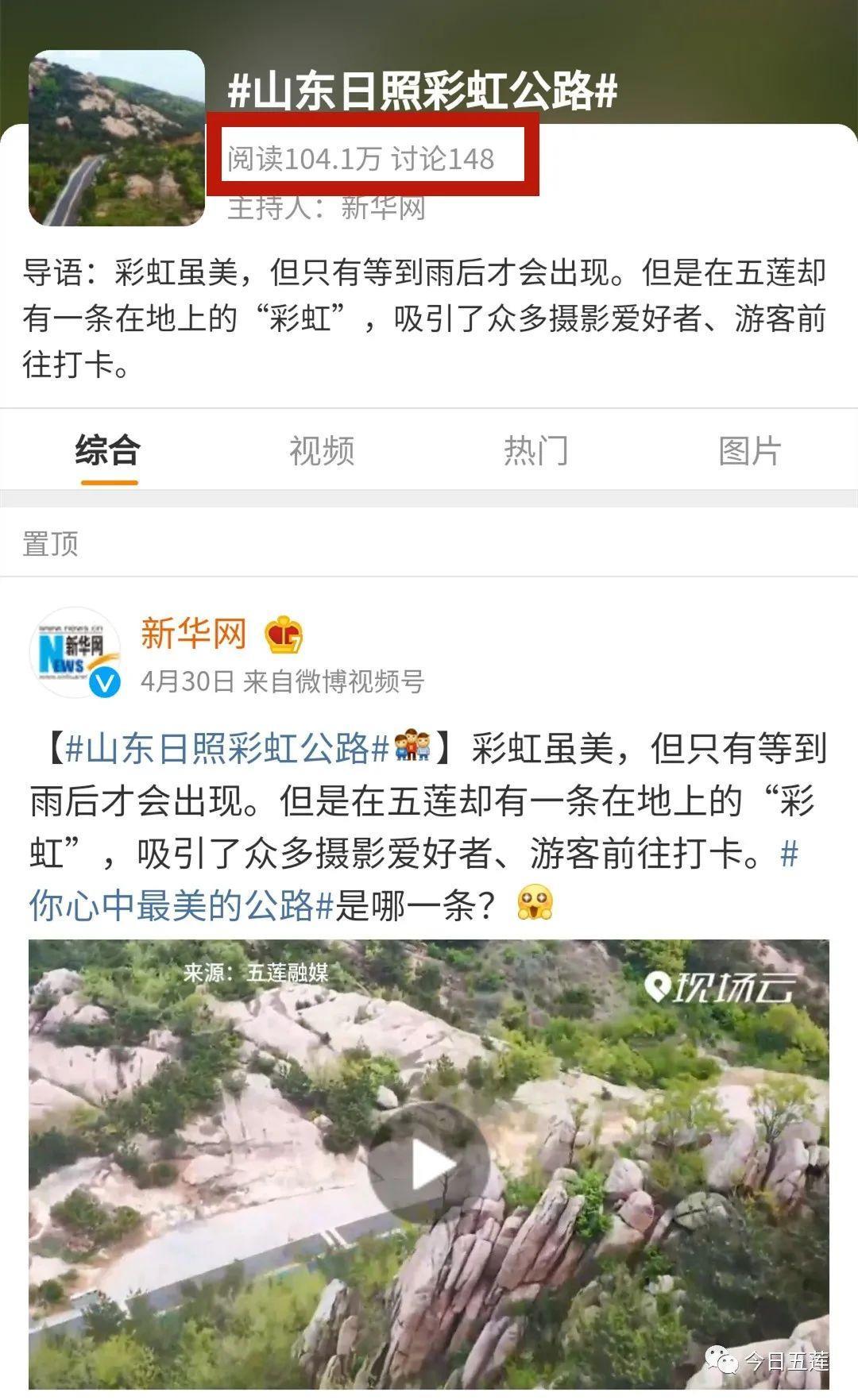Switch to the 图片 tab
Viewport: 858px width, 1400px height.
pos(749,450)
